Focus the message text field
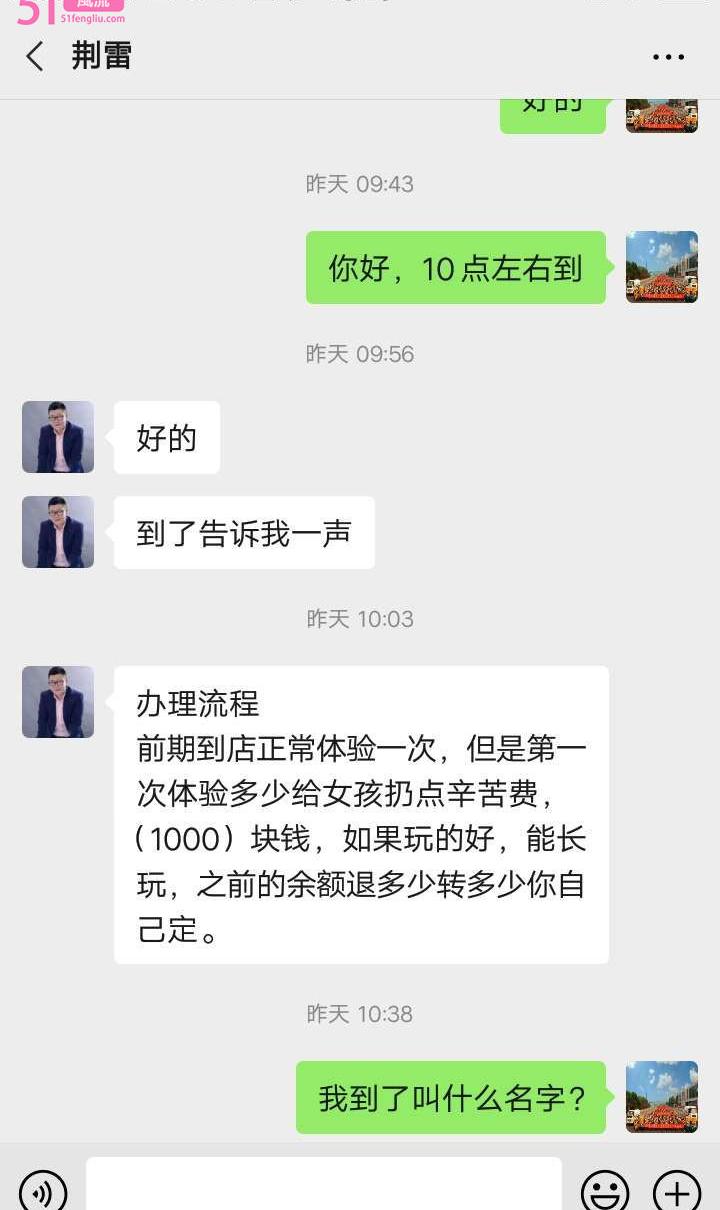This screenshot has width=720, height=1210. (323, 1187)
